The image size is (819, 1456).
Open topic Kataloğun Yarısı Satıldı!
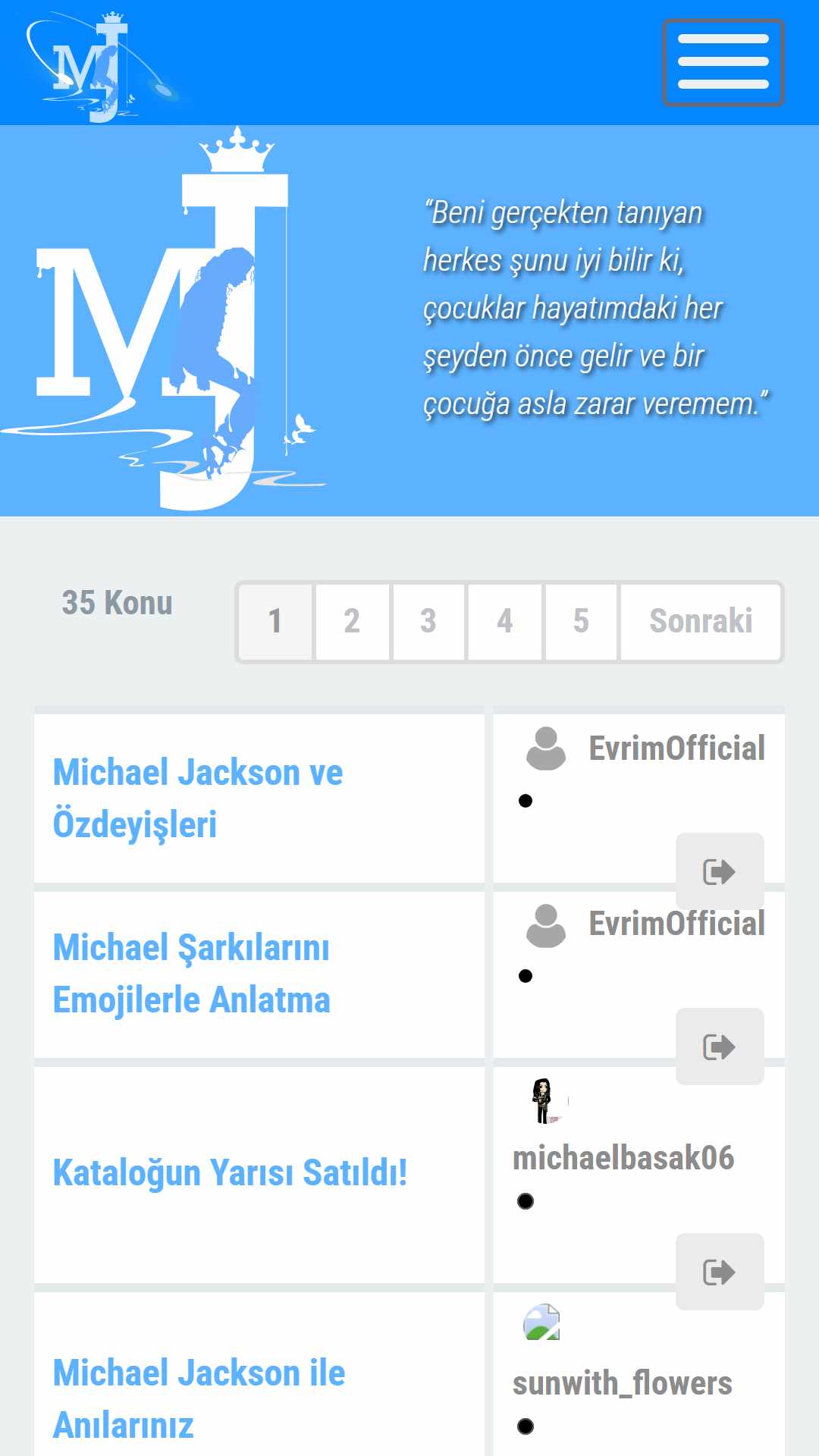(230, 1172)
